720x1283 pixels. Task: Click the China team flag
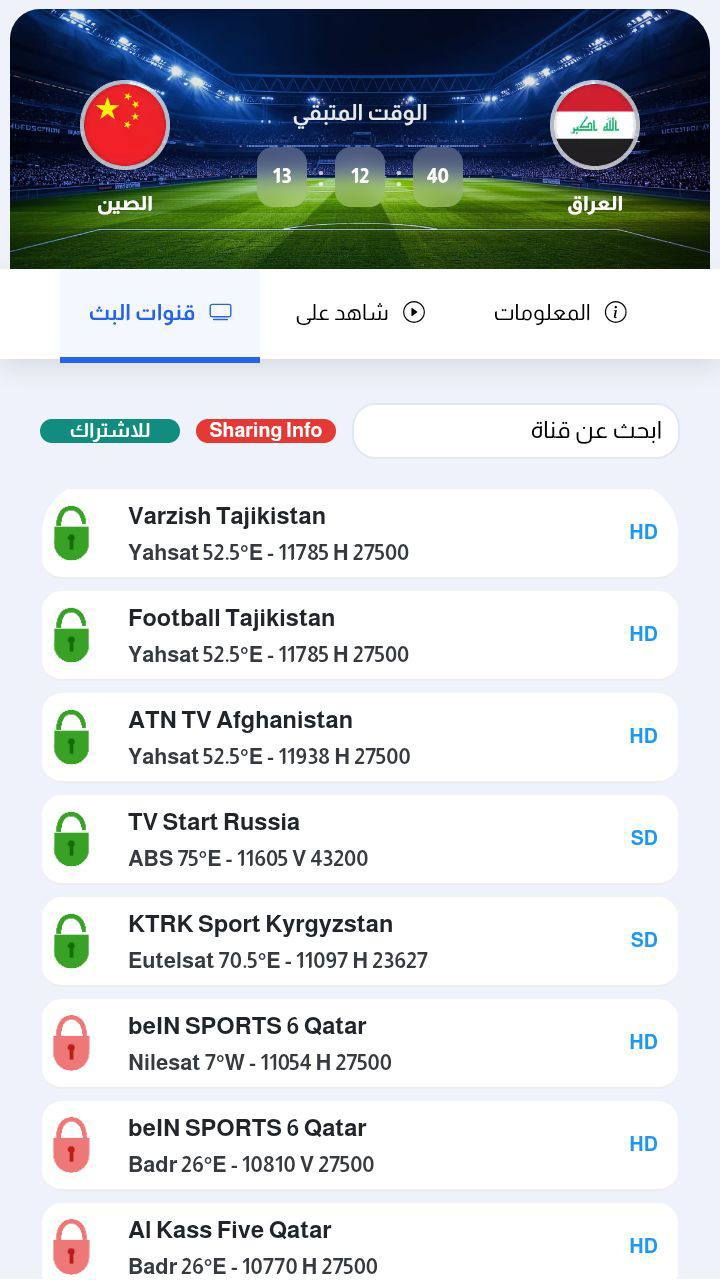click(124, 125)
